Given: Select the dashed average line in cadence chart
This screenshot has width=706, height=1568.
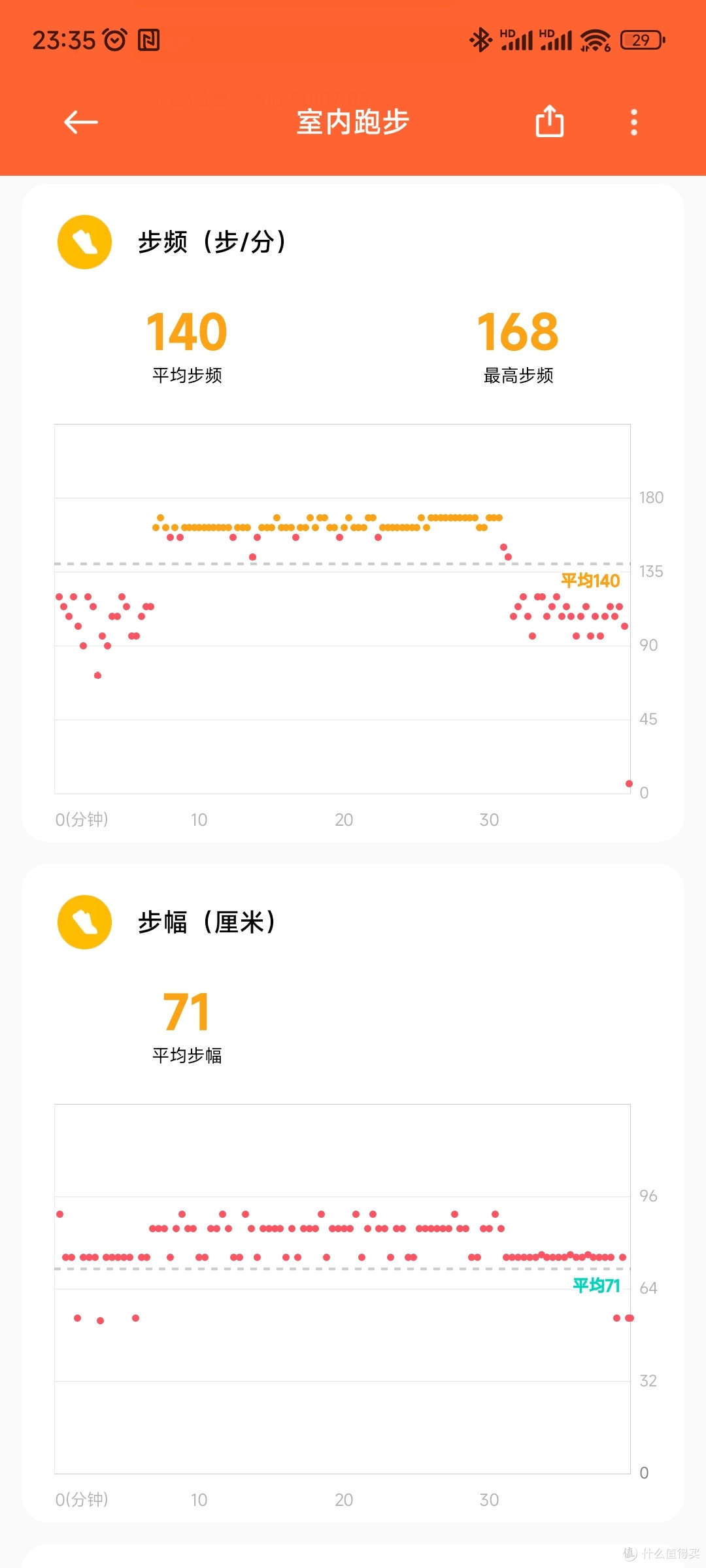Looking at the screenshot, I should tap(327, 563).
